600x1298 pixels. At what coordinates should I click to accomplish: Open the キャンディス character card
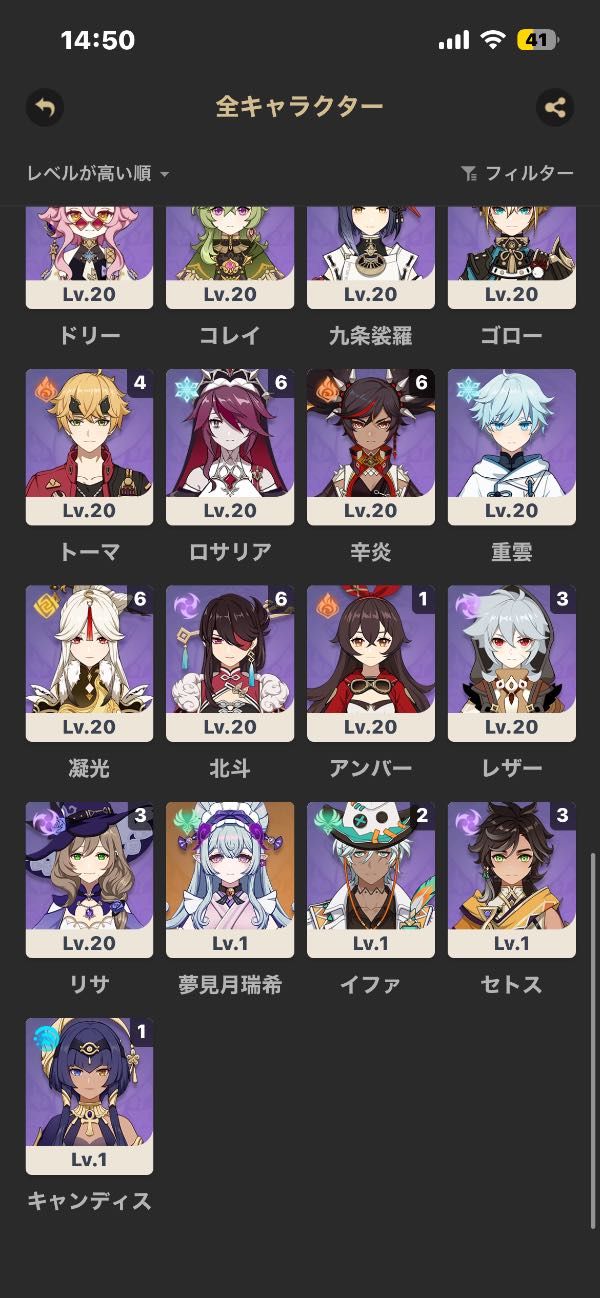pyautogui.click(x=89, y=1095)
